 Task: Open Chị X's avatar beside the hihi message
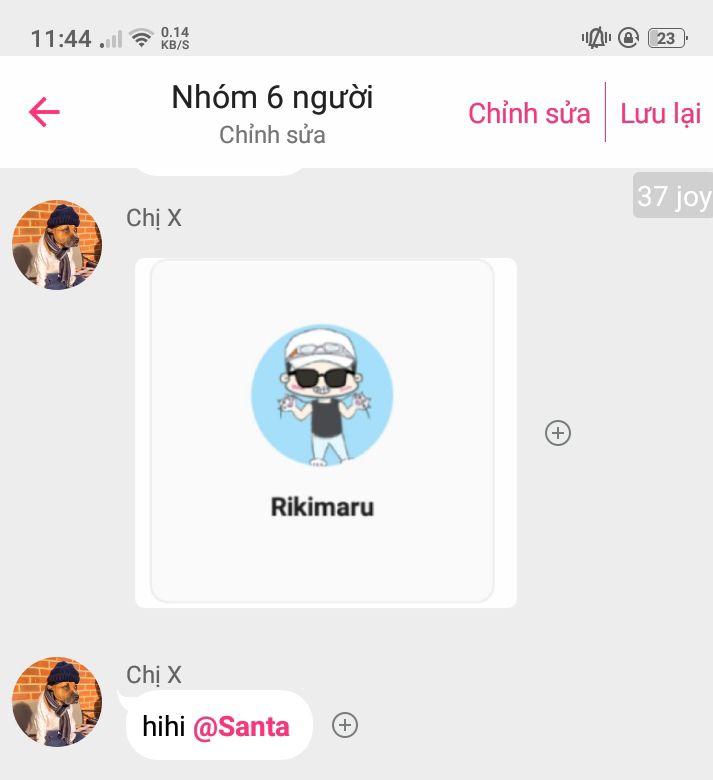tap(57, 702)
